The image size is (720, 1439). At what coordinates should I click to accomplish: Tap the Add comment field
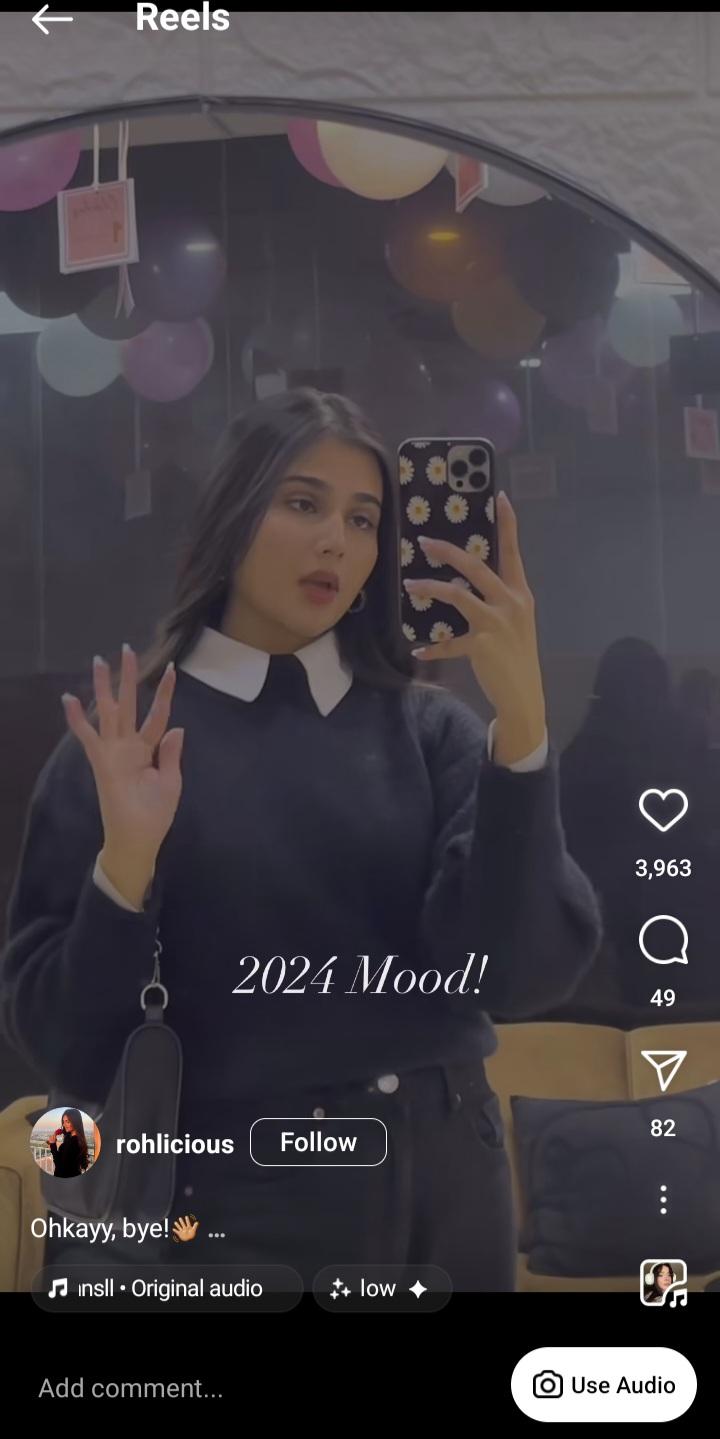click(x=200, y=1388)
